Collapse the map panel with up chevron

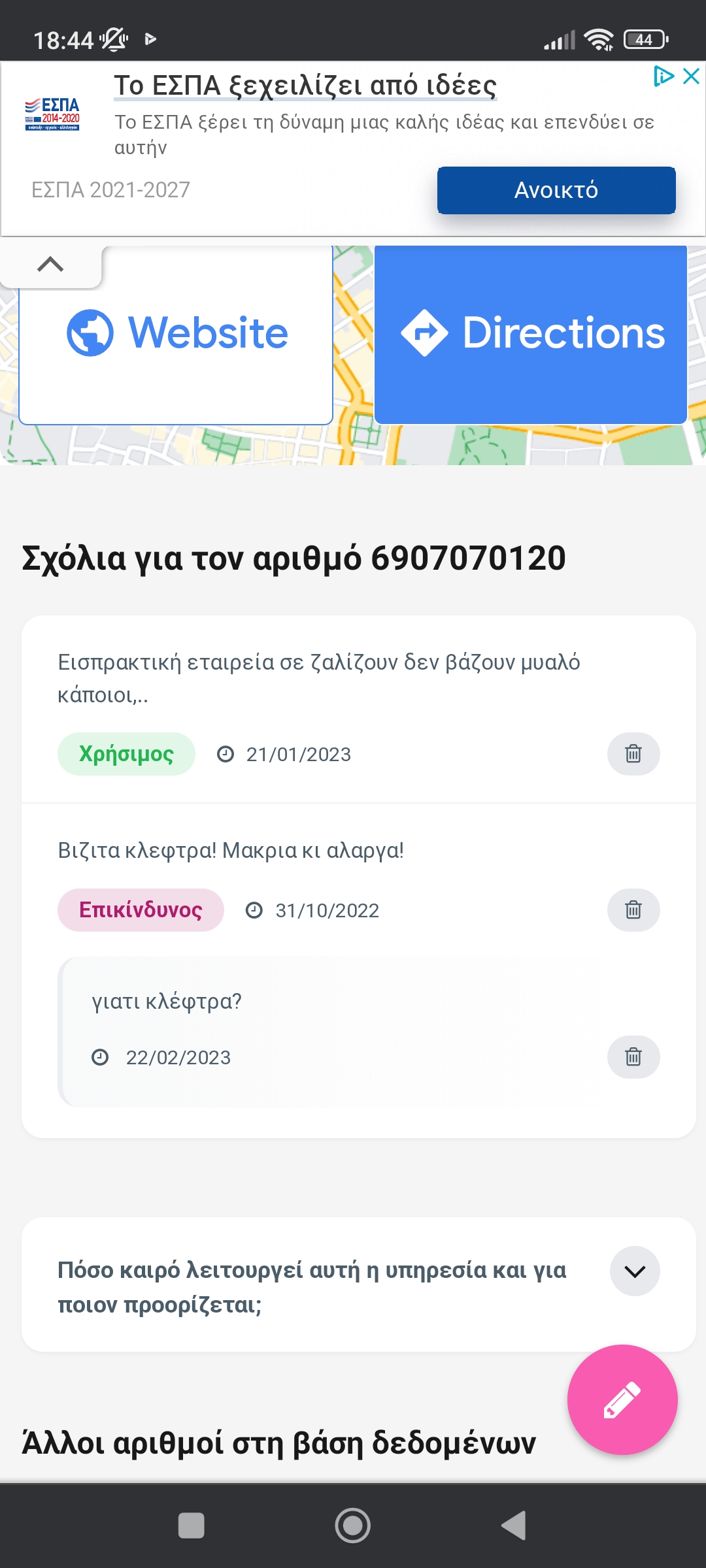click(50, 265)
